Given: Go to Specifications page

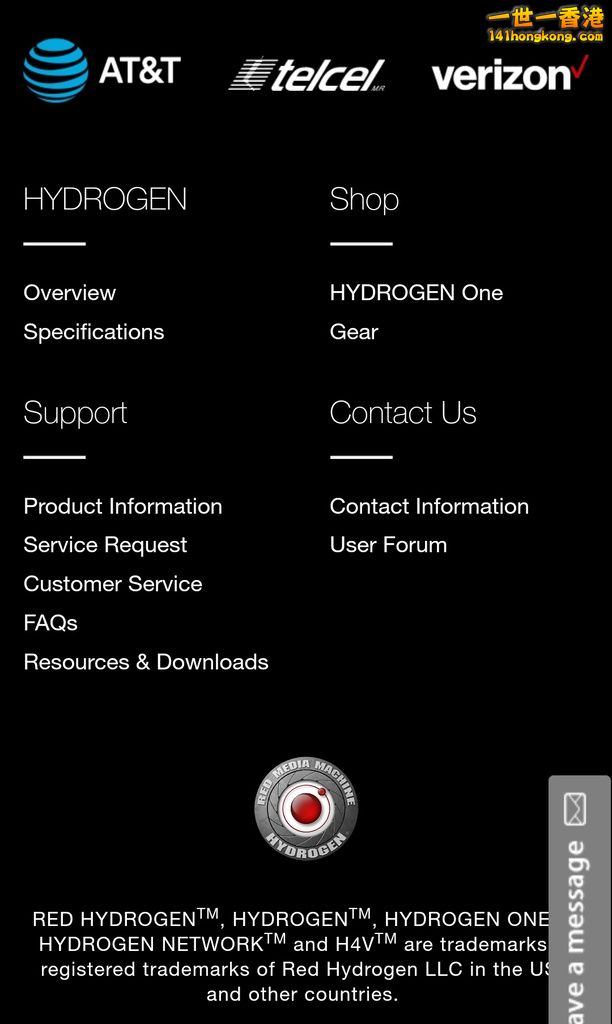Looking at the screenshot, I should 94,332.
